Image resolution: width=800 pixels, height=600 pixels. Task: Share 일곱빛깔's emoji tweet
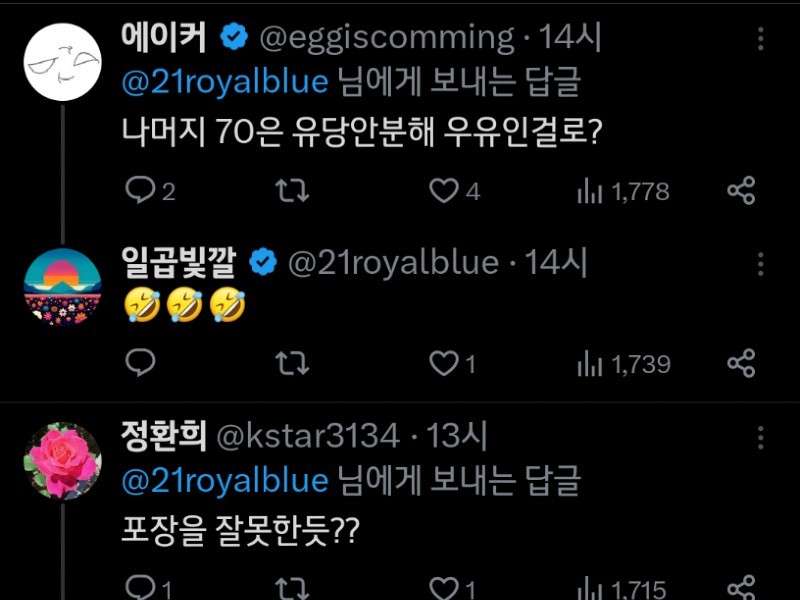click(x=740, y=364)
